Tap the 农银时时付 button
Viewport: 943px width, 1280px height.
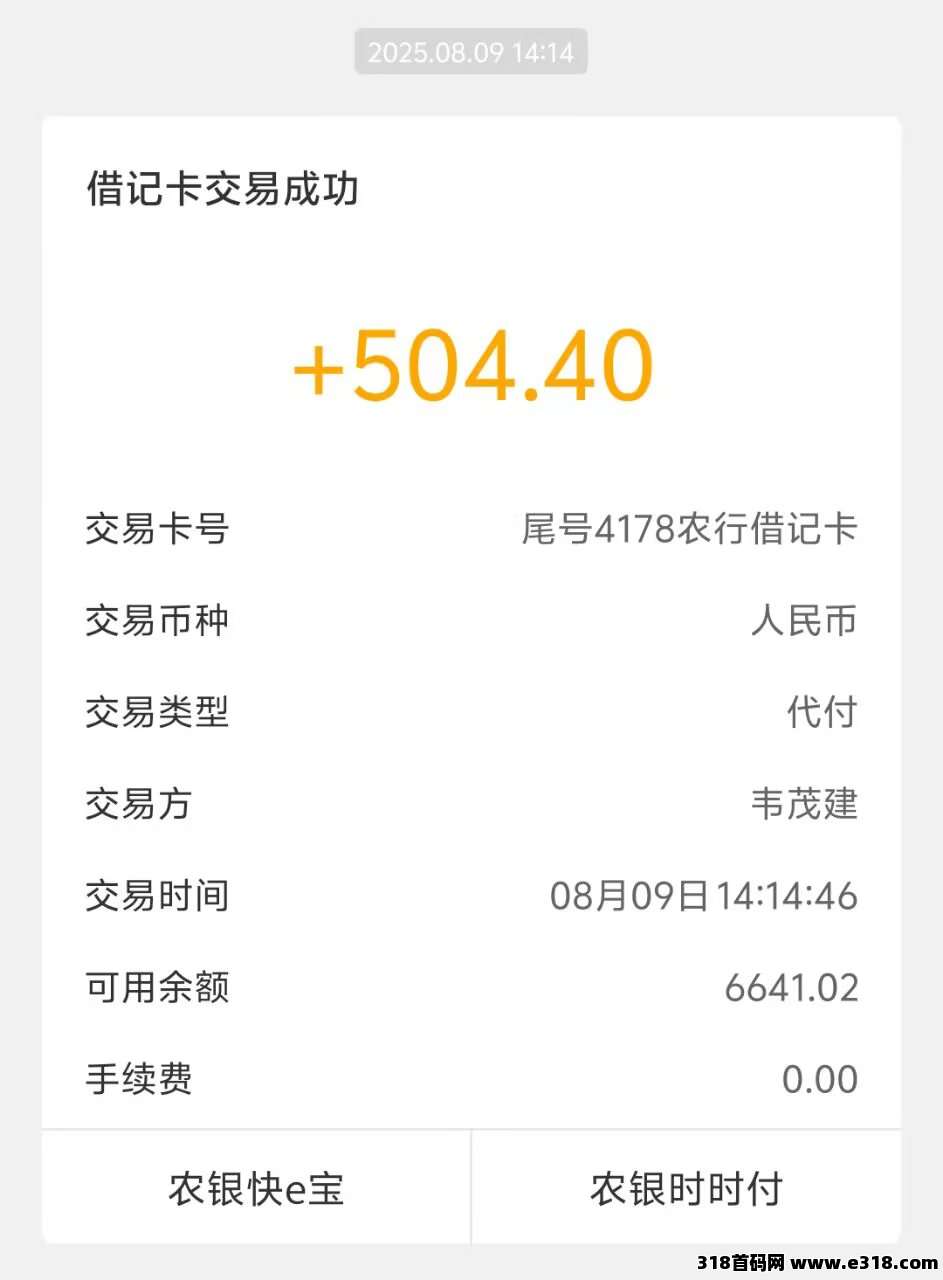[x=686, y=1189]
